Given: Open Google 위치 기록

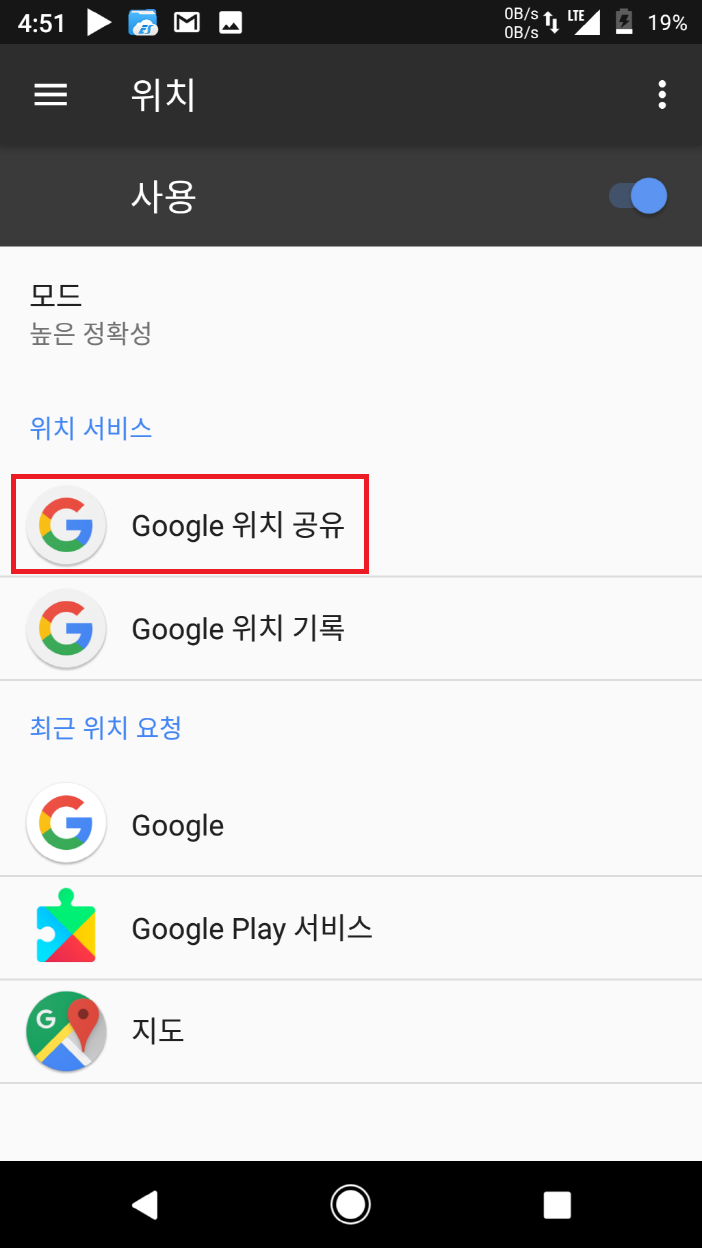Looking at the screenshot, I should [x=351, y=629].
